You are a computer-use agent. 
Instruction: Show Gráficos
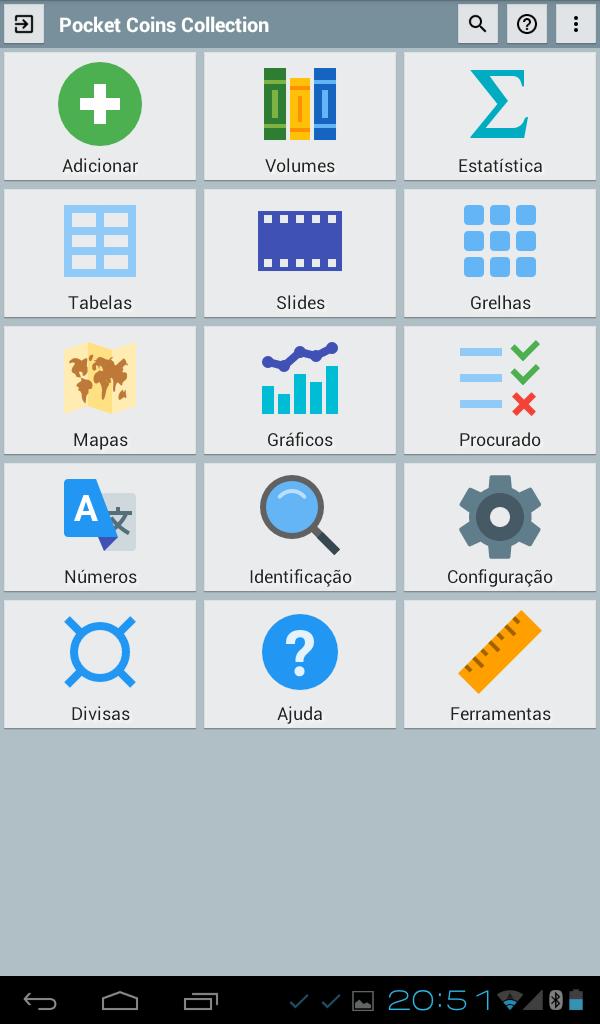pyautogui.click(x=300, y=391)
